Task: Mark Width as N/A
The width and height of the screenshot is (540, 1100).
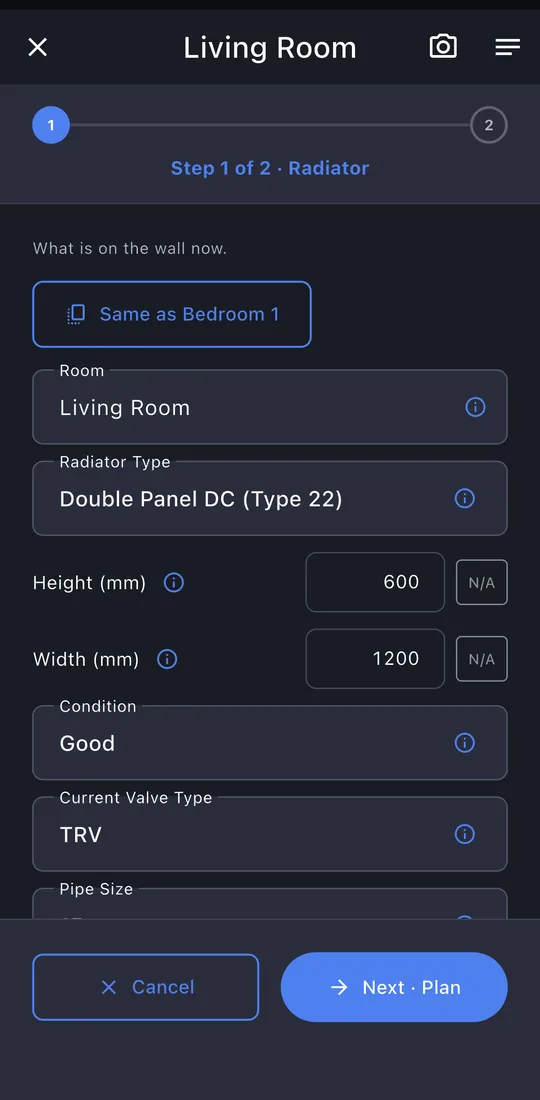Action: pos(482,659)
